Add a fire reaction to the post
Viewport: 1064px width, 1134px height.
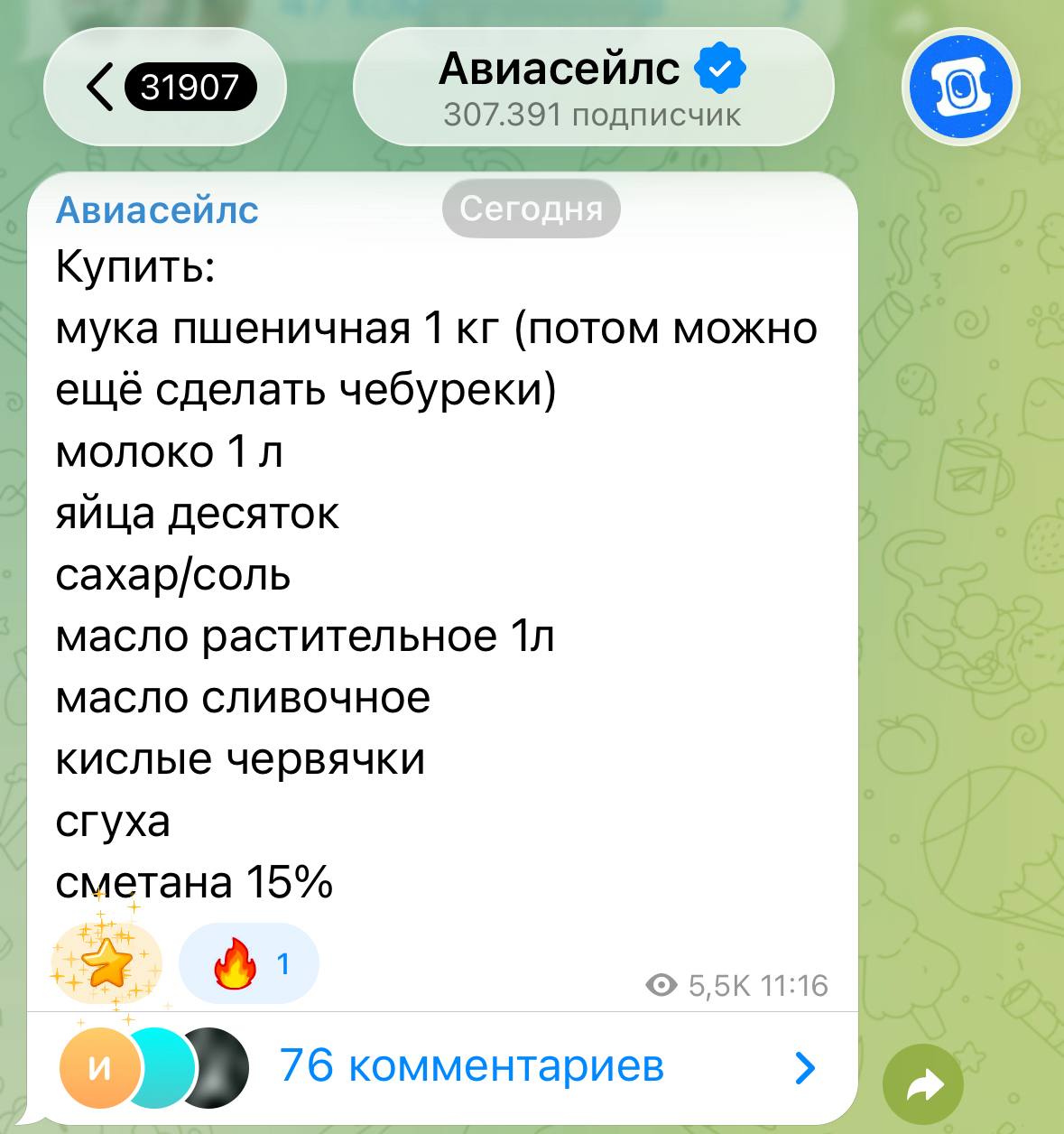tap(249, 964)
